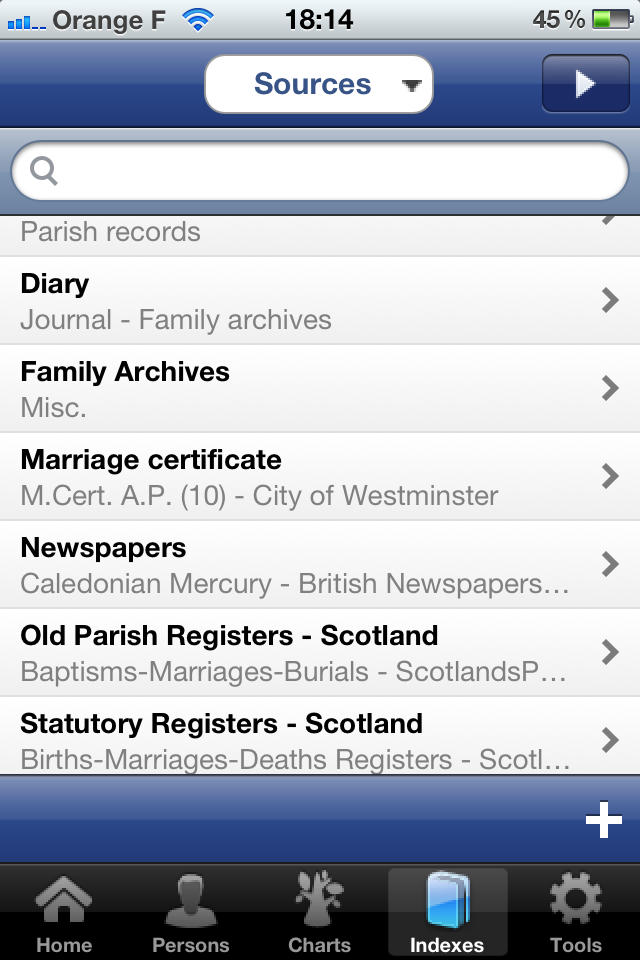Switch to the Home tab
Image resolution: width=640 pixels, height=960 pixels.
[64, 912]
